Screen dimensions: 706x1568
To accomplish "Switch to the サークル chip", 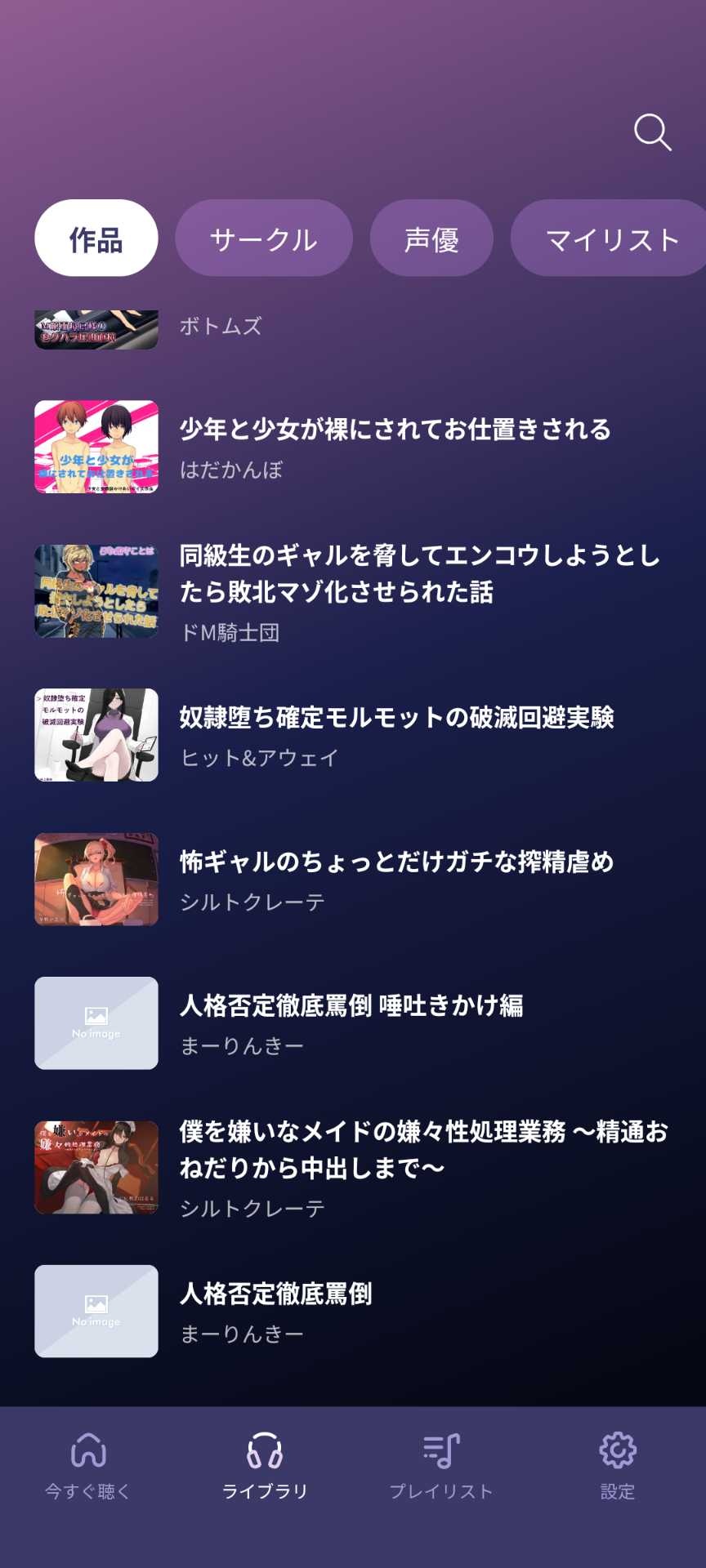I will (x=263, y=238).
